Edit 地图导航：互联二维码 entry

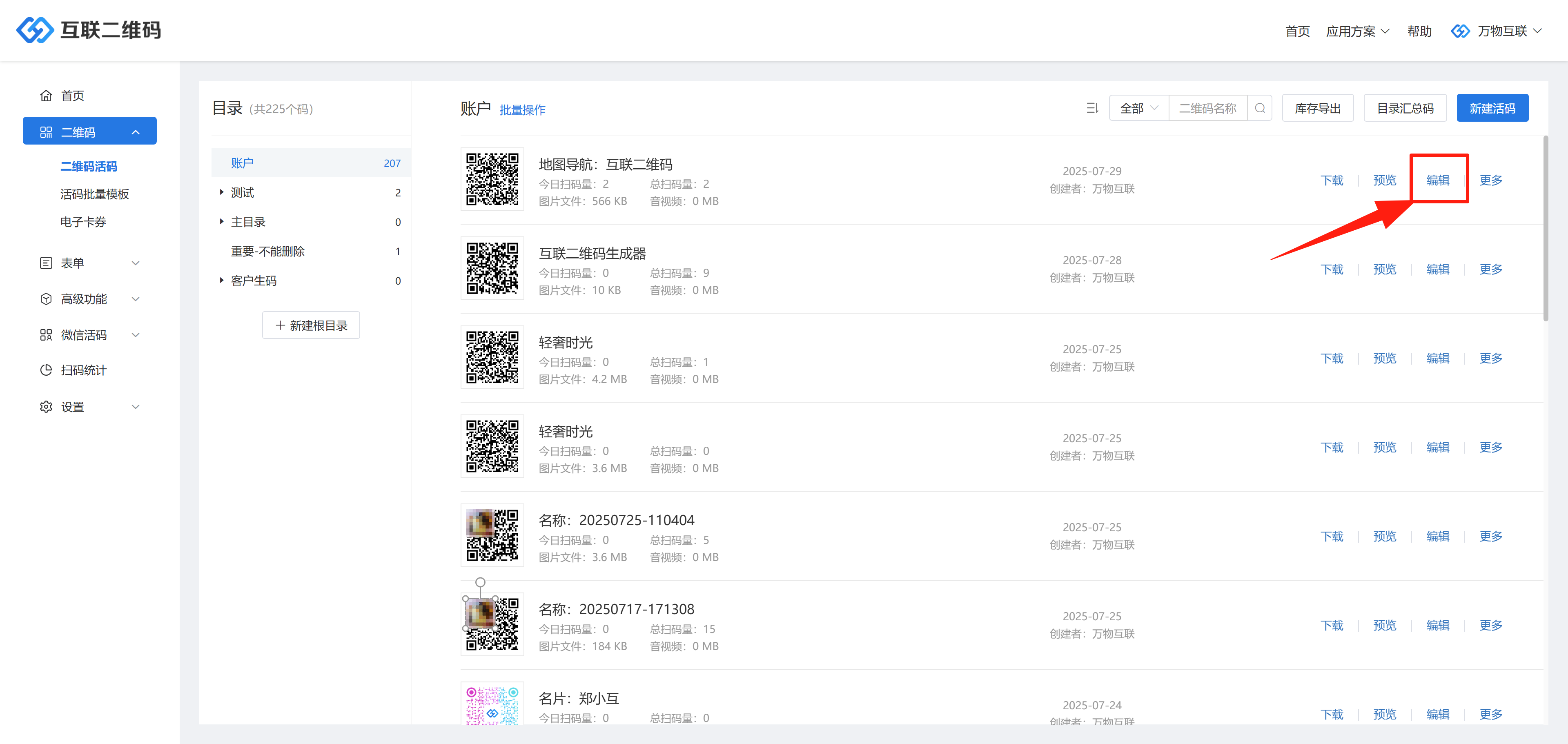click(x=1437, y=180)
